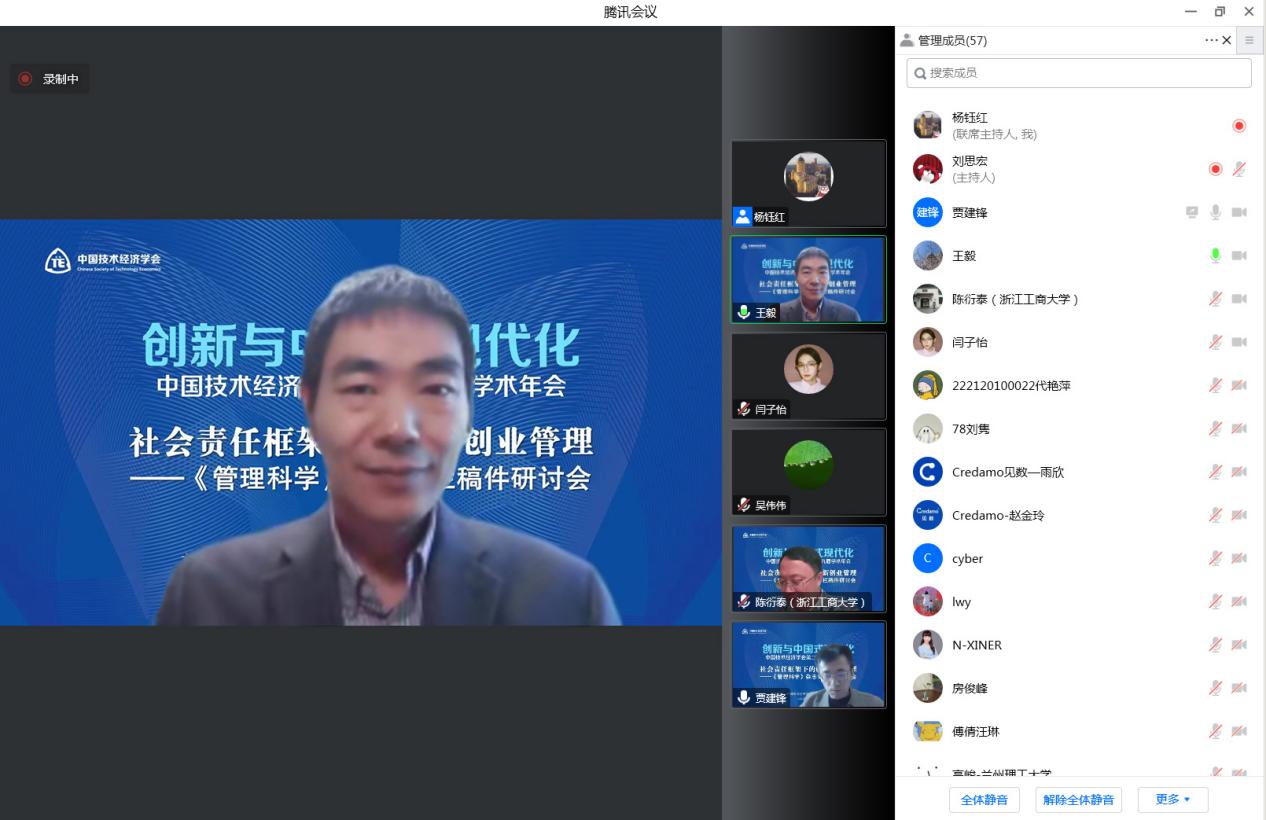This screenshot has height=820, width=1266.
Task: Minimize the meeting window
Action: pos(1190,11)
